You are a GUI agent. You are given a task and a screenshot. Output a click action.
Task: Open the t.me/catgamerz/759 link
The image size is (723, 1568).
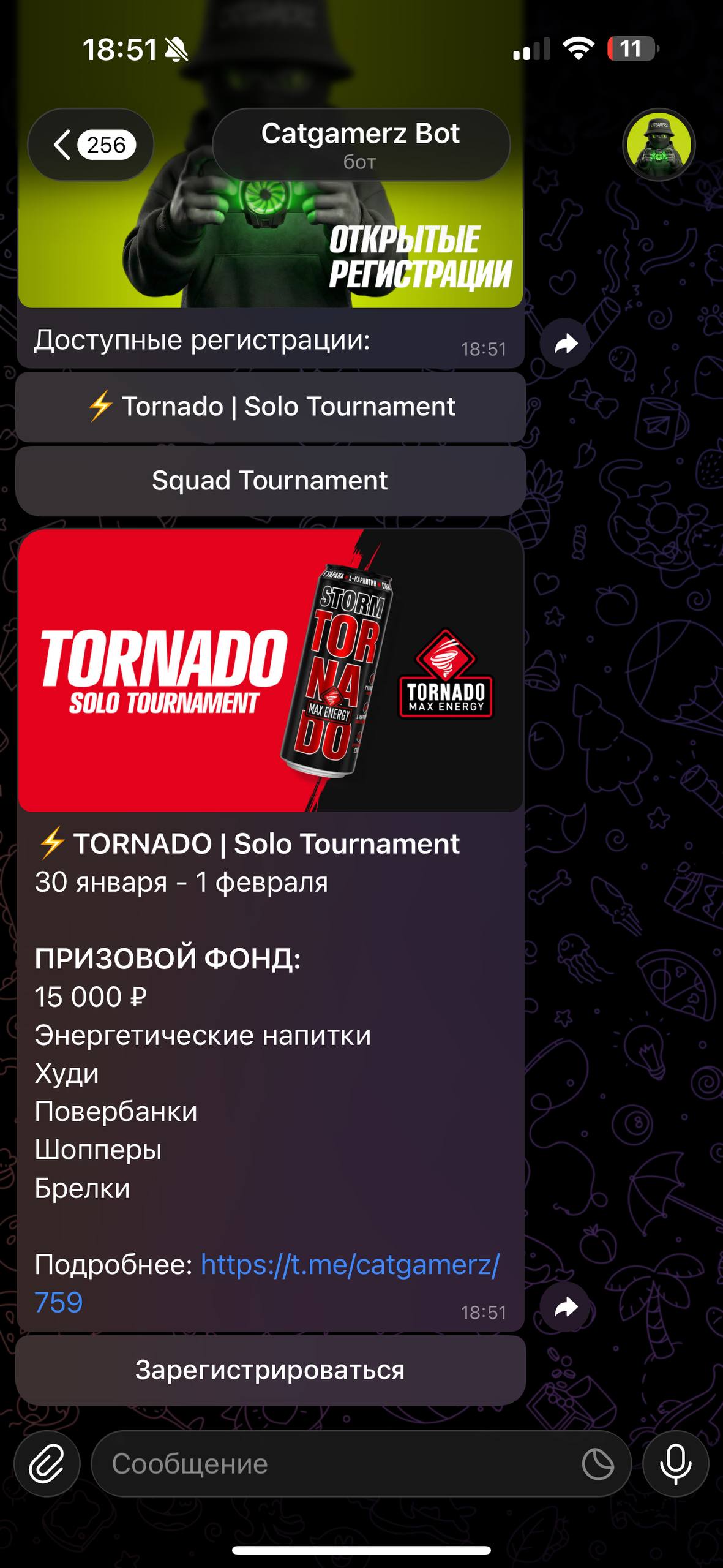tap(350, 1264)
